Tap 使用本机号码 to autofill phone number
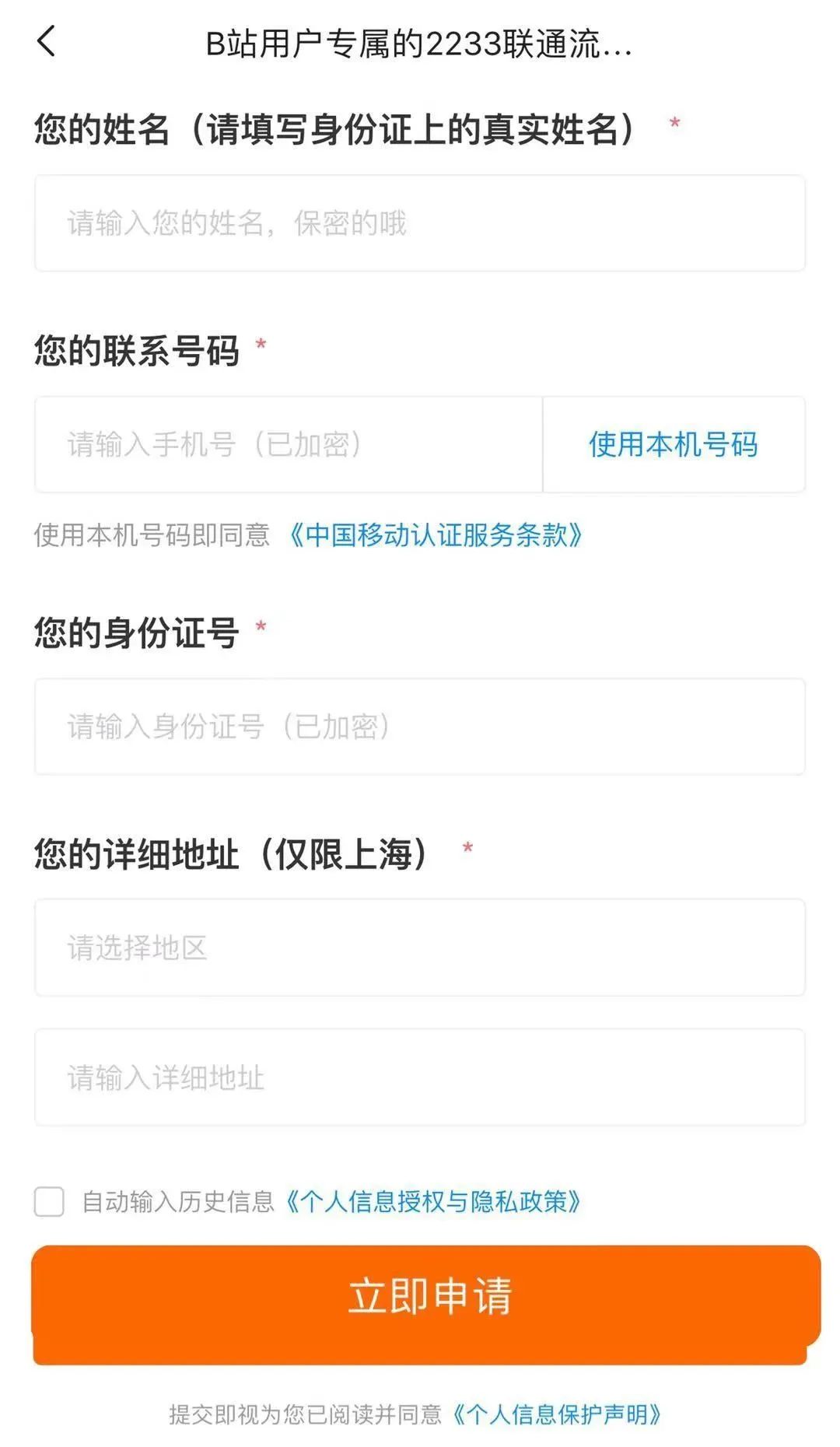This screenshot has width=840, height=1447. tap(672, 443)
